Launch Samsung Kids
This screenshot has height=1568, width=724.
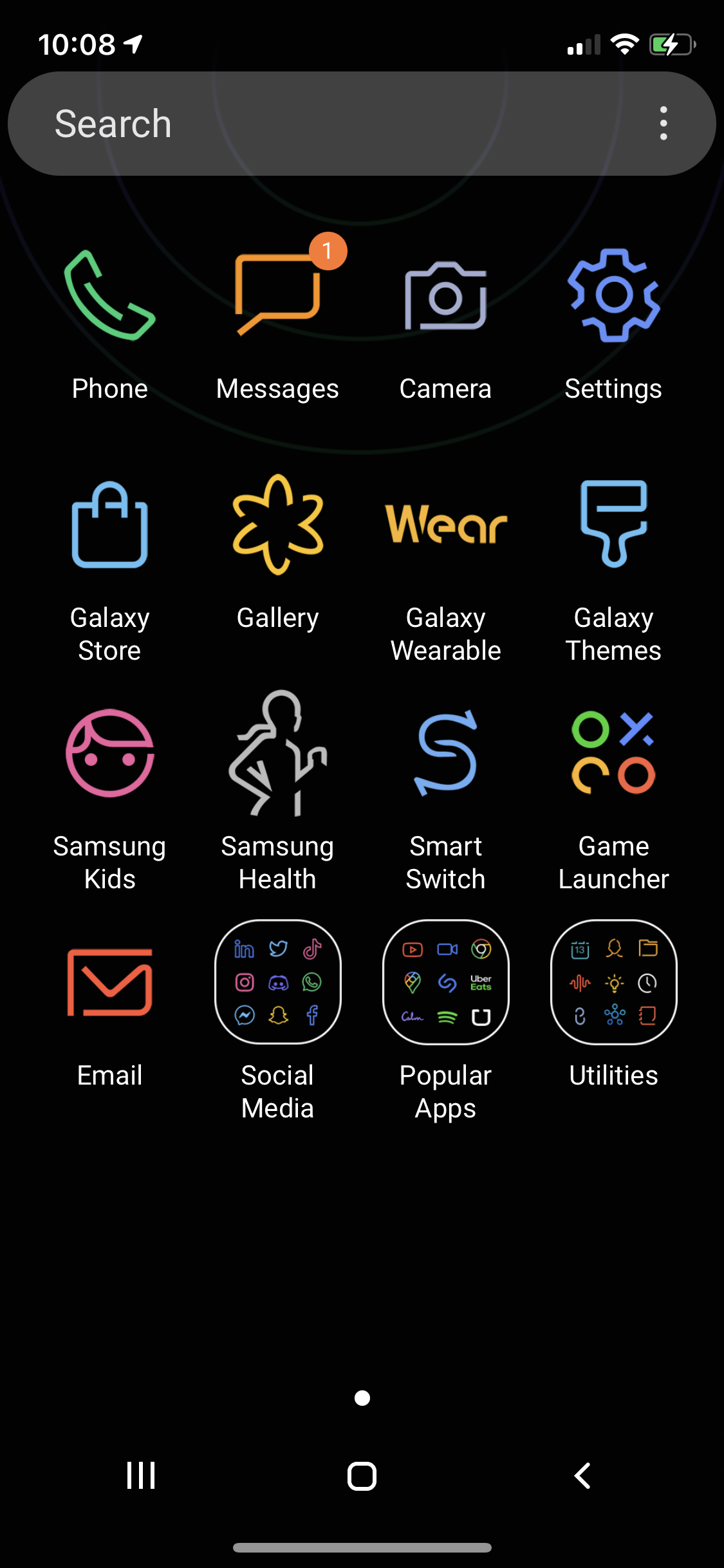pos(110,754)
